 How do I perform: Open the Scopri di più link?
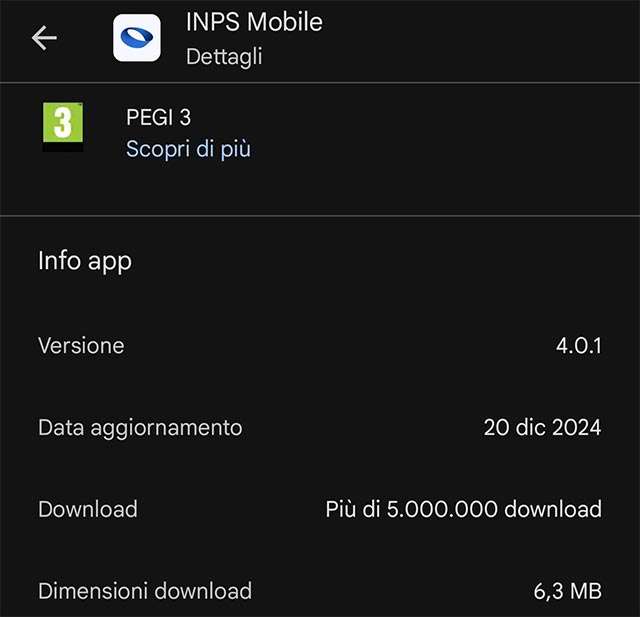[188, 149]
